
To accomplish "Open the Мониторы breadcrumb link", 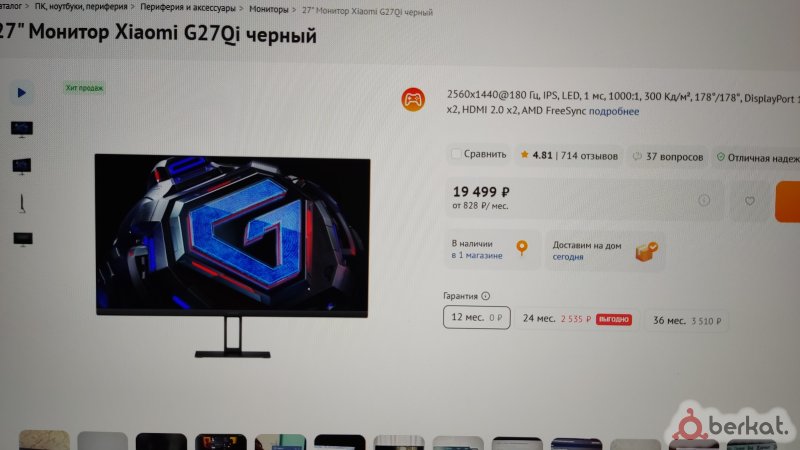I will pyautogui.click(x=269, y=9).
